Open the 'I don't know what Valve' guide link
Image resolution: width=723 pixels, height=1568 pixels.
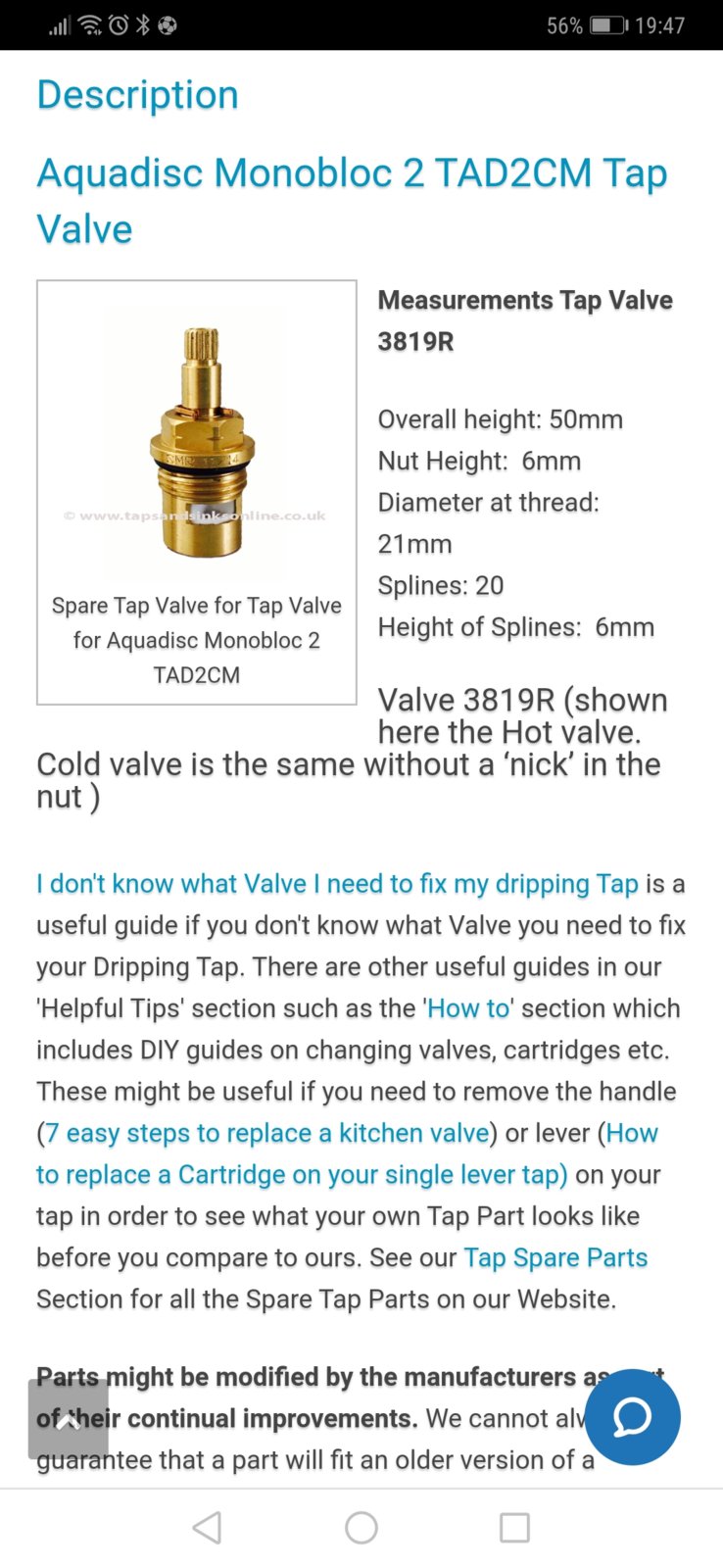pyautogui.click(x=337, y=884)
